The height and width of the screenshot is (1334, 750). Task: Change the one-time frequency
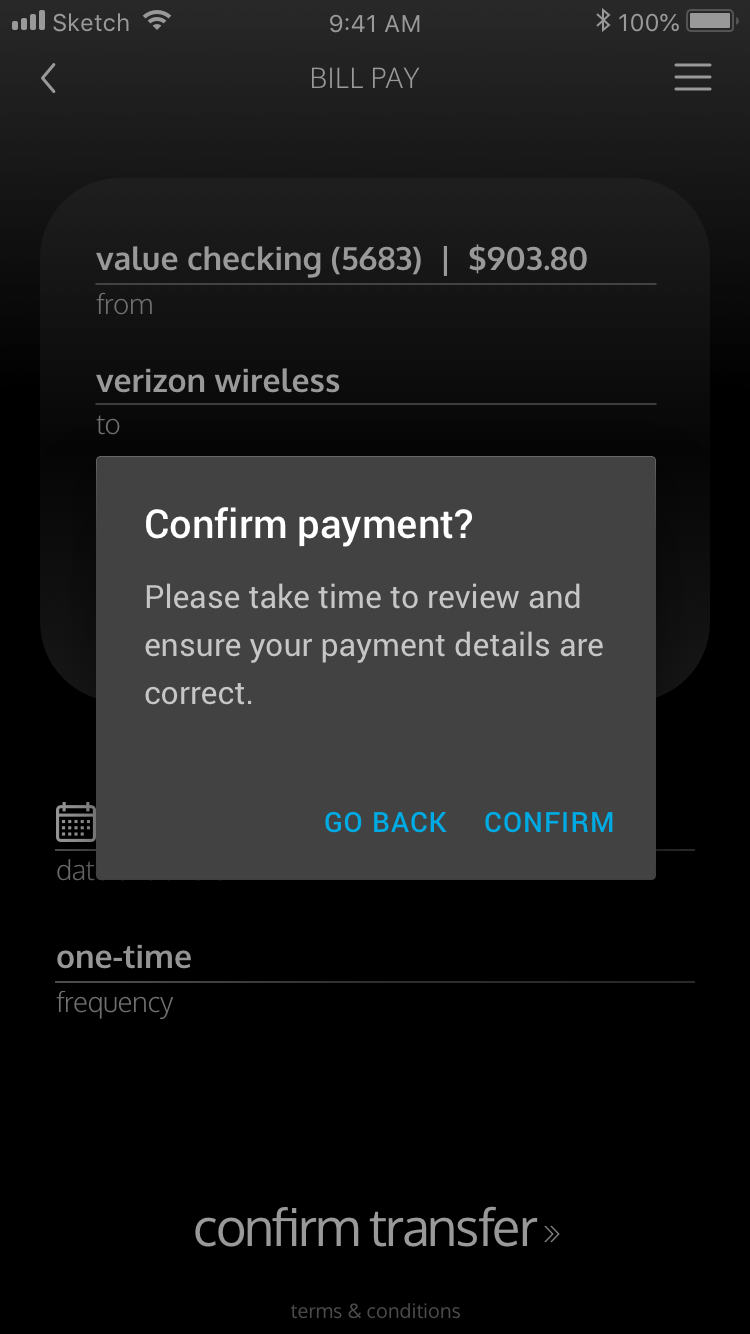click(x=124, y=958)
